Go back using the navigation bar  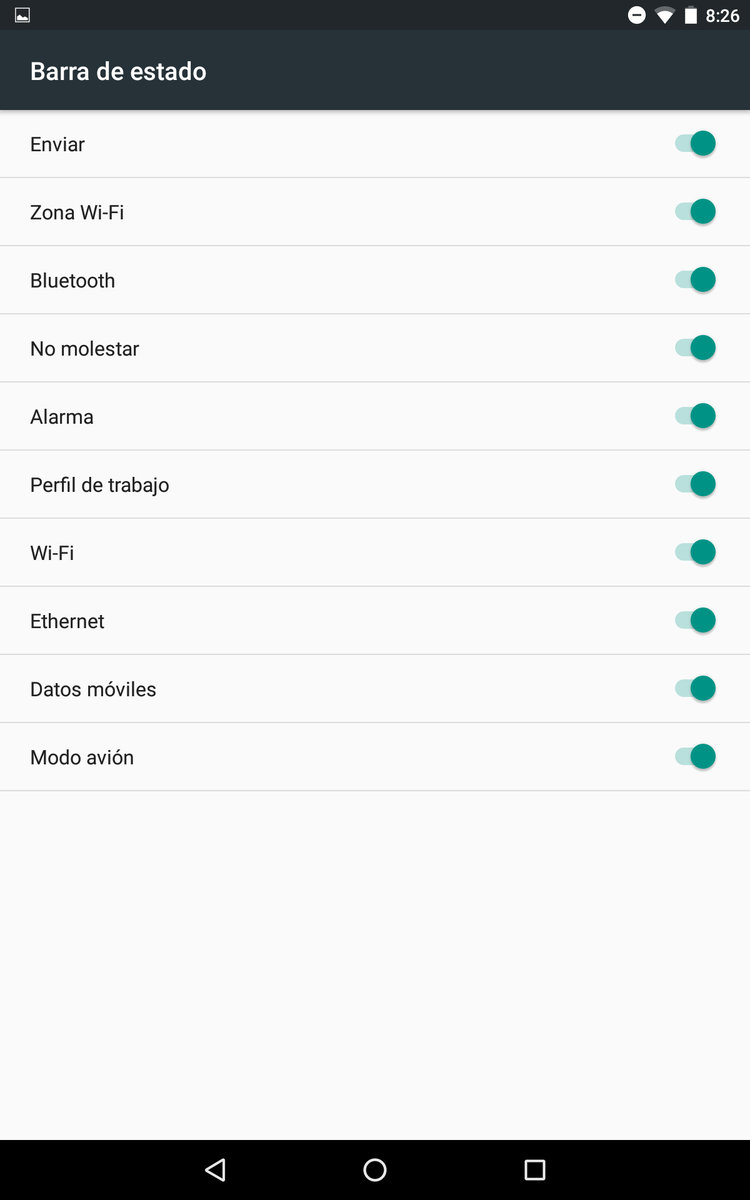tap(215, 1169)
